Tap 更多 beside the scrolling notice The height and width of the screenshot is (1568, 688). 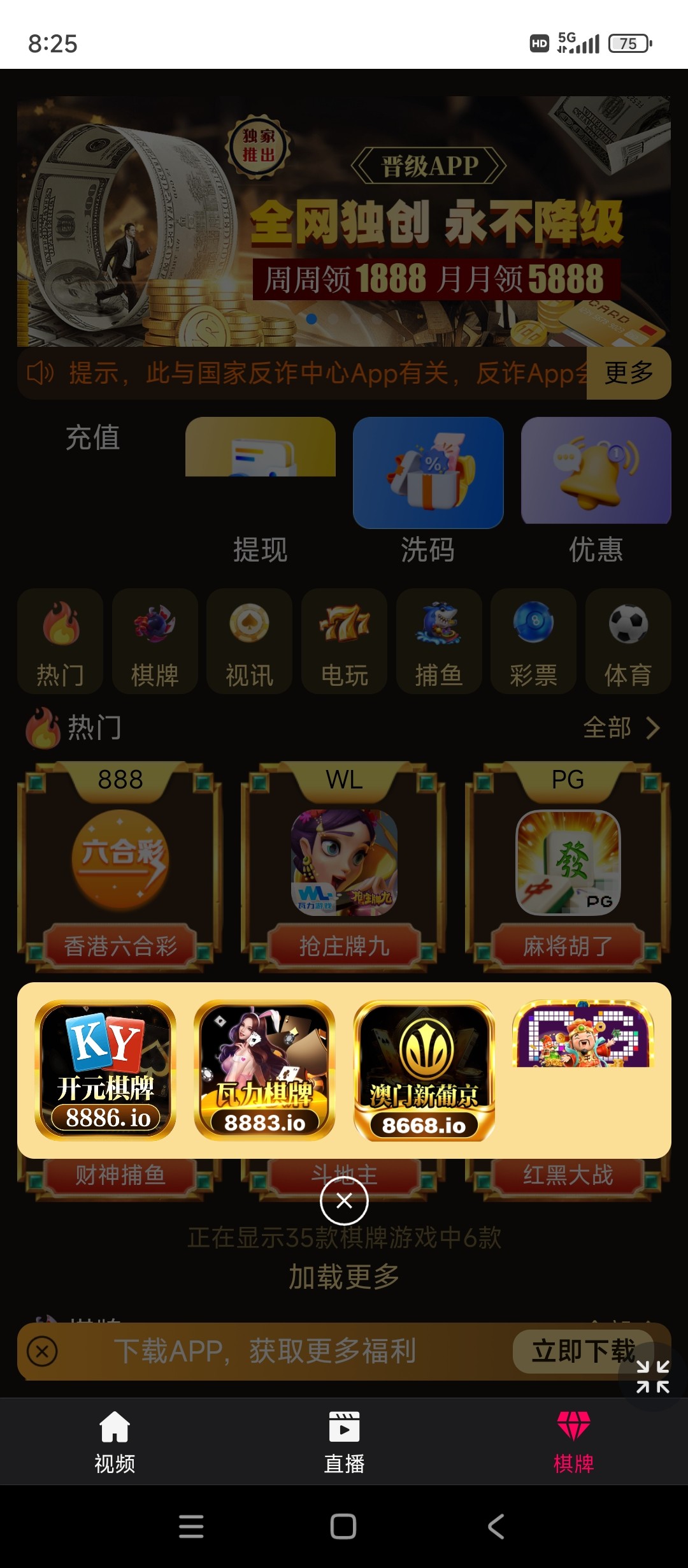[x=628, y=373]
